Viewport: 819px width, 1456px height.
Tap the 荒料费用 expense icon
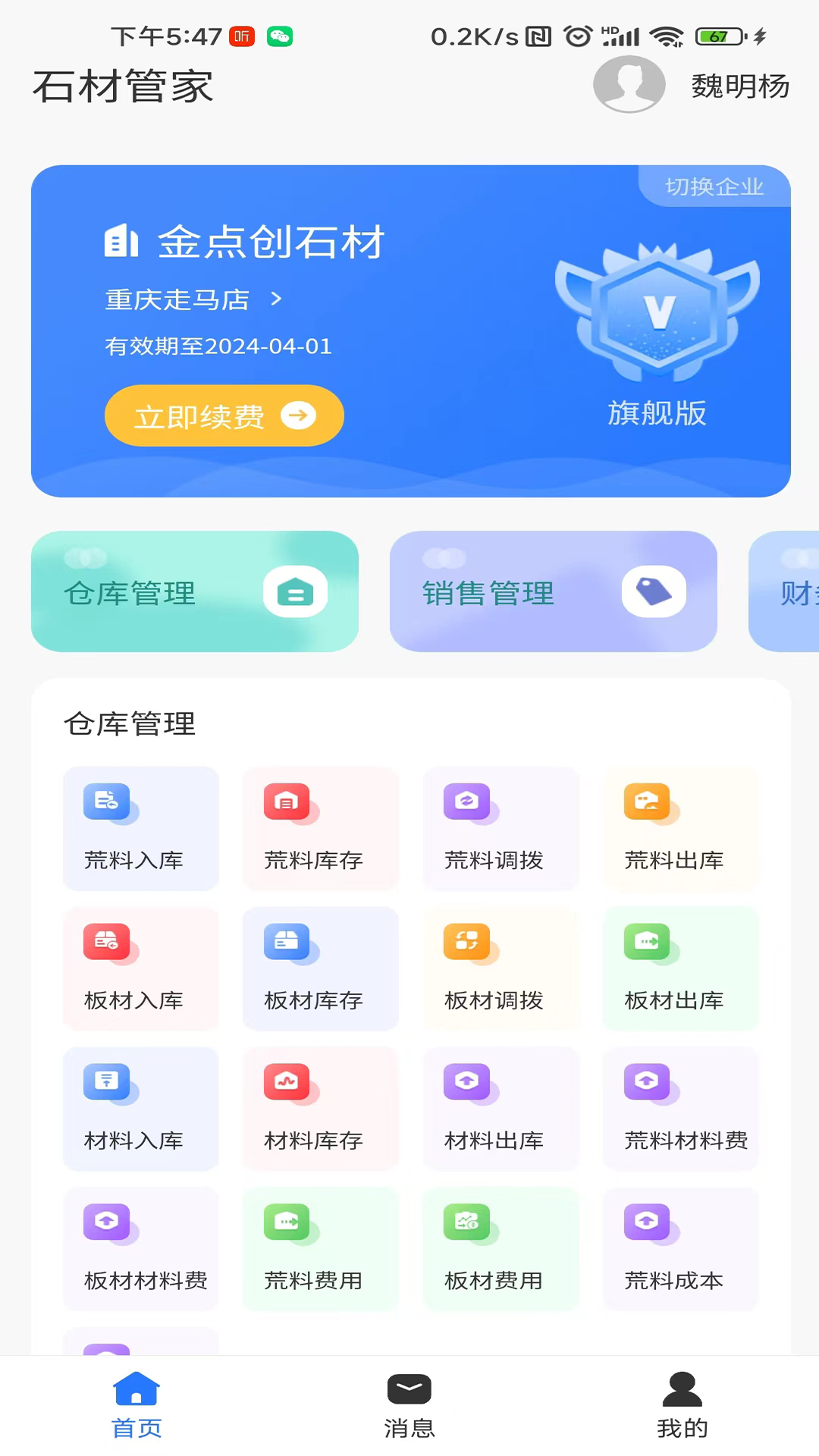click(x=319, y=1249)
